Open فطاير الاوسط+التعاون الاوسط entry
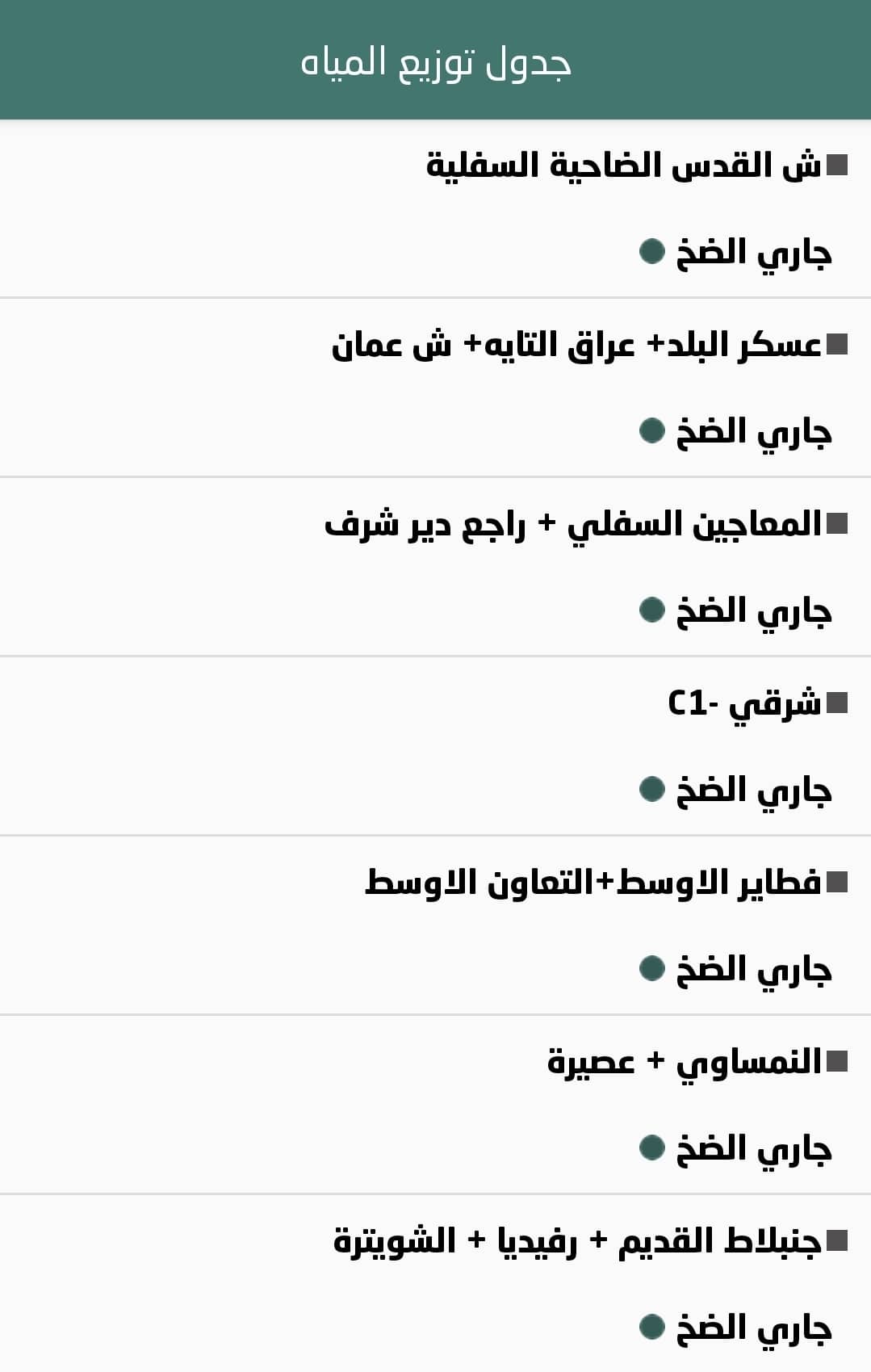Image resolution: width=871 pixels, height=1372 pixels. click(593, 883)
